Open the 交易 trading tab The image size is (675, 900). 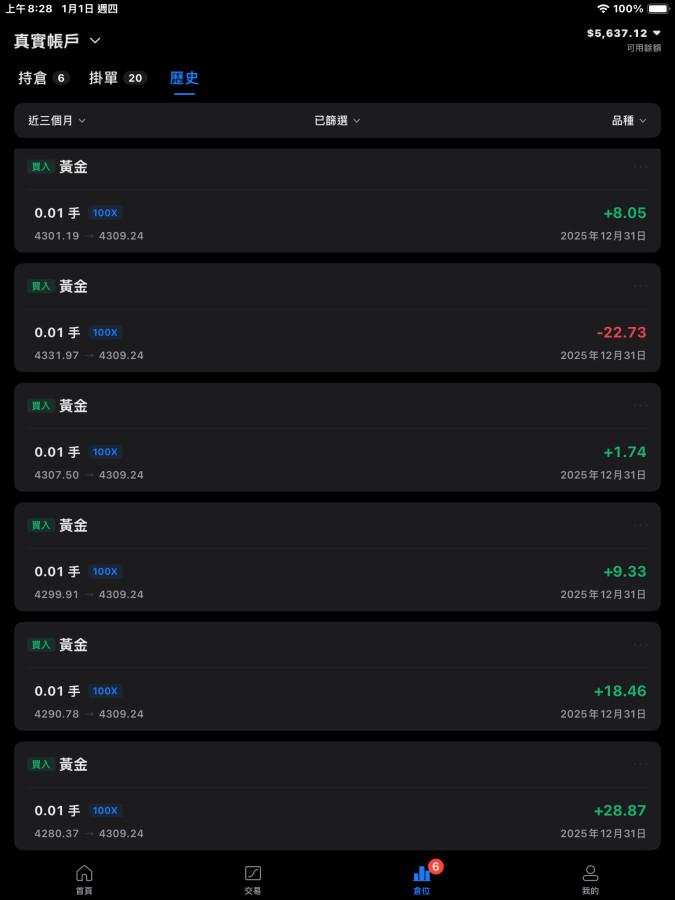point(253,879)
